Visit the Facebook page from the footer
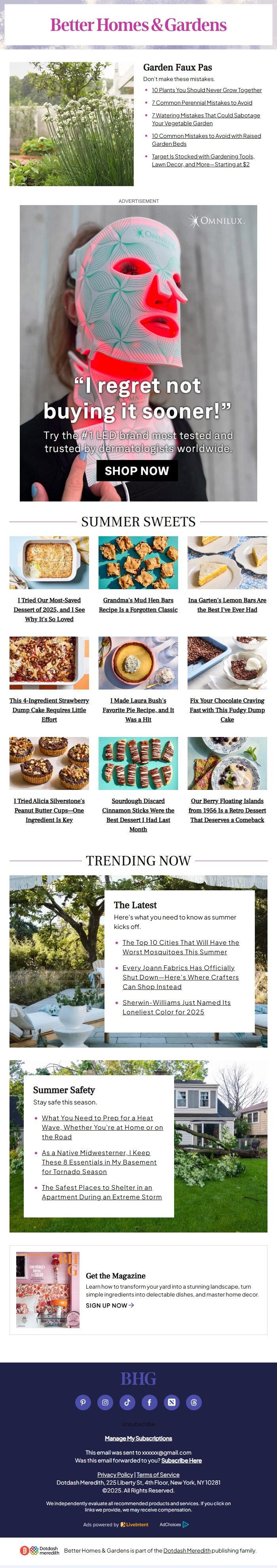The height and width of the screenshot is (1568, 277). tap(150, 1402)
